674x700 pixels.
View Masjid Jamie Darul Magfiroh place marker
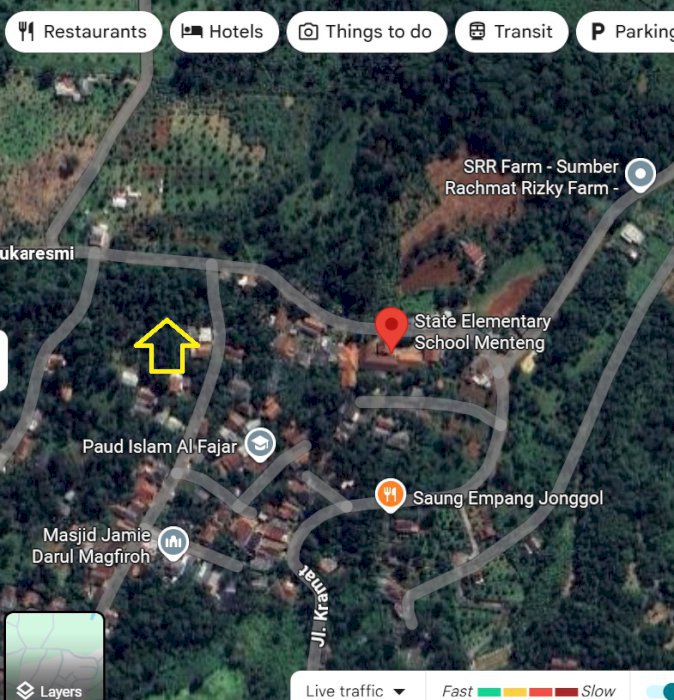point(174,543)
